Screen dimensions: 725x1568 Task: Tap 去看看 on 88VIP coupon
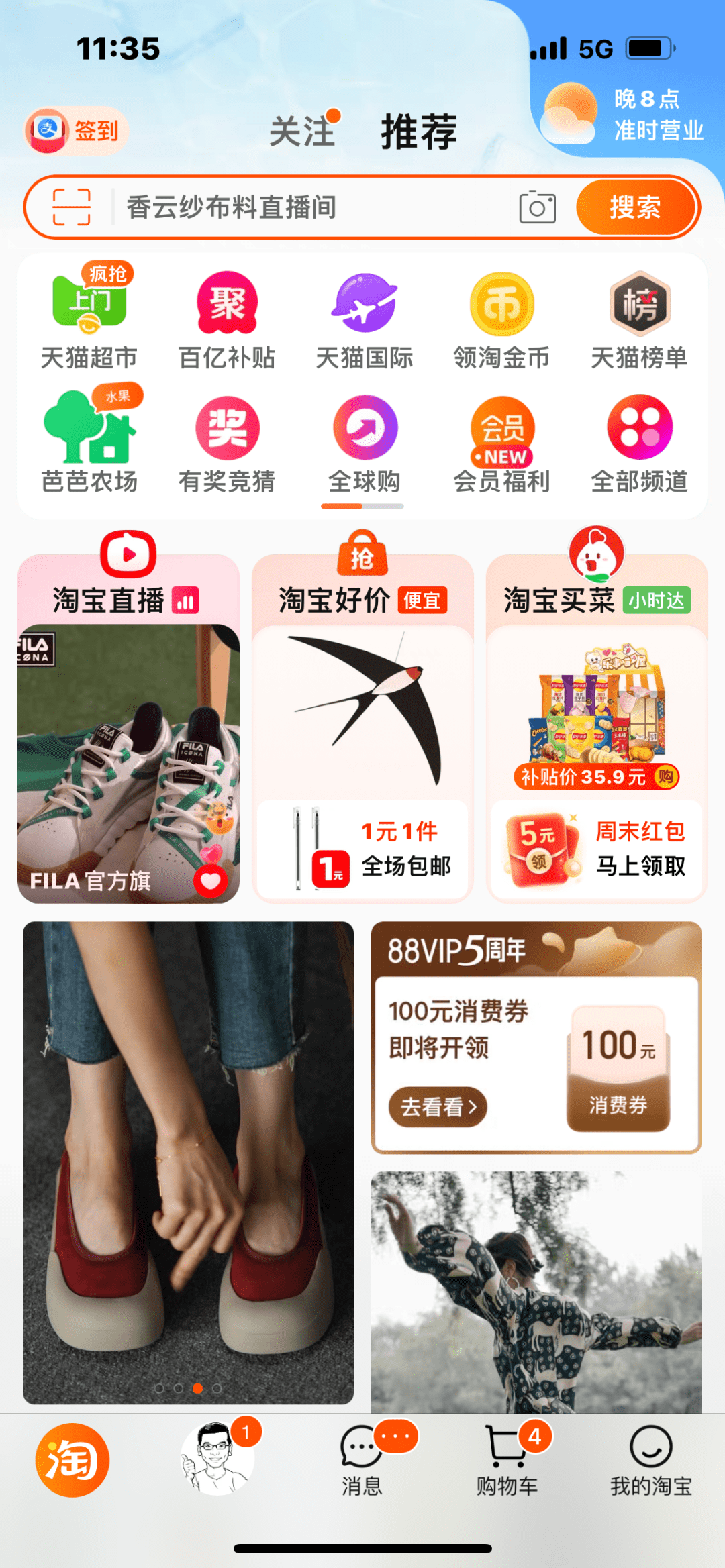click(x=438, y=1106)
